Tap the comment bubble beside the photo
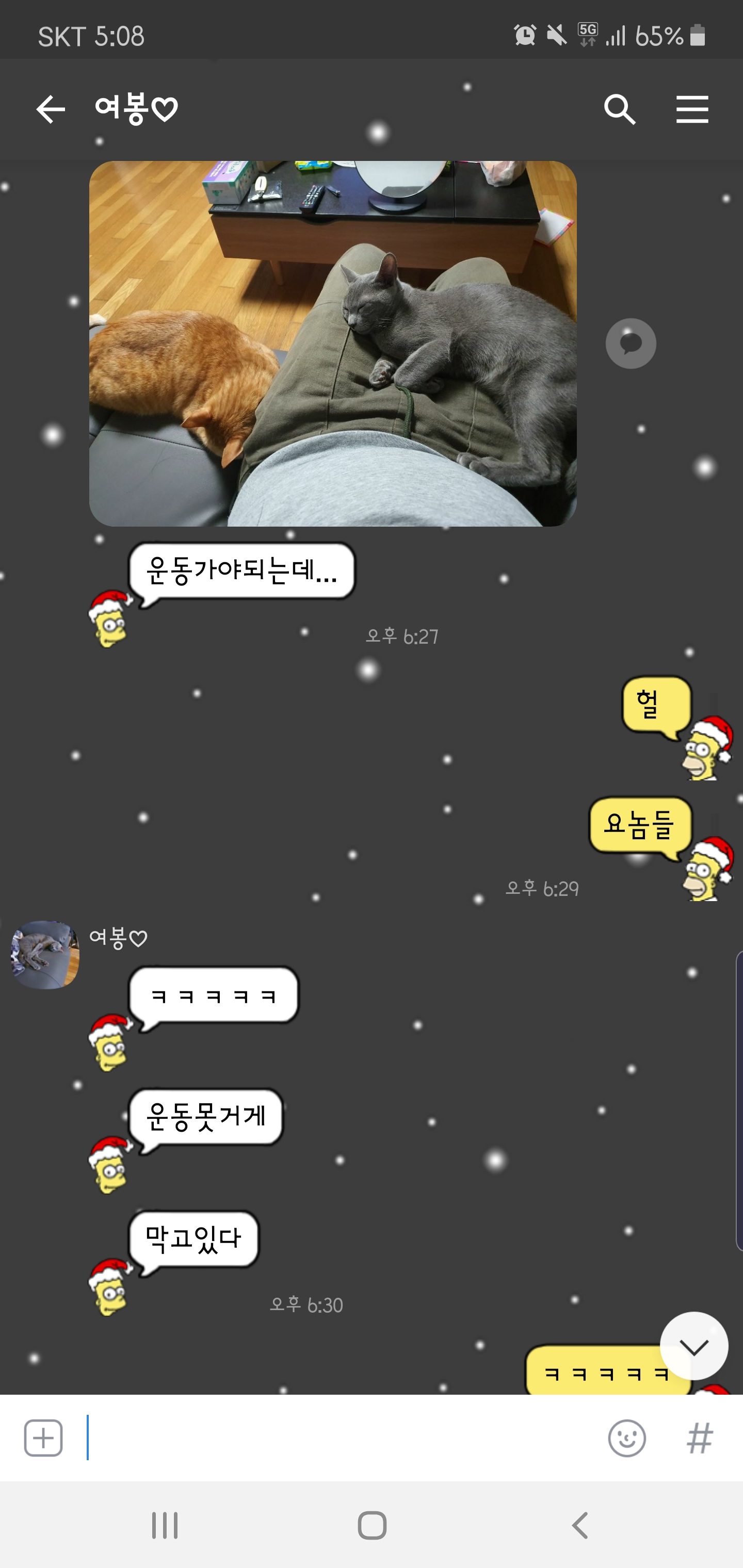The image size is (743, 1568). tap(631, 344)
